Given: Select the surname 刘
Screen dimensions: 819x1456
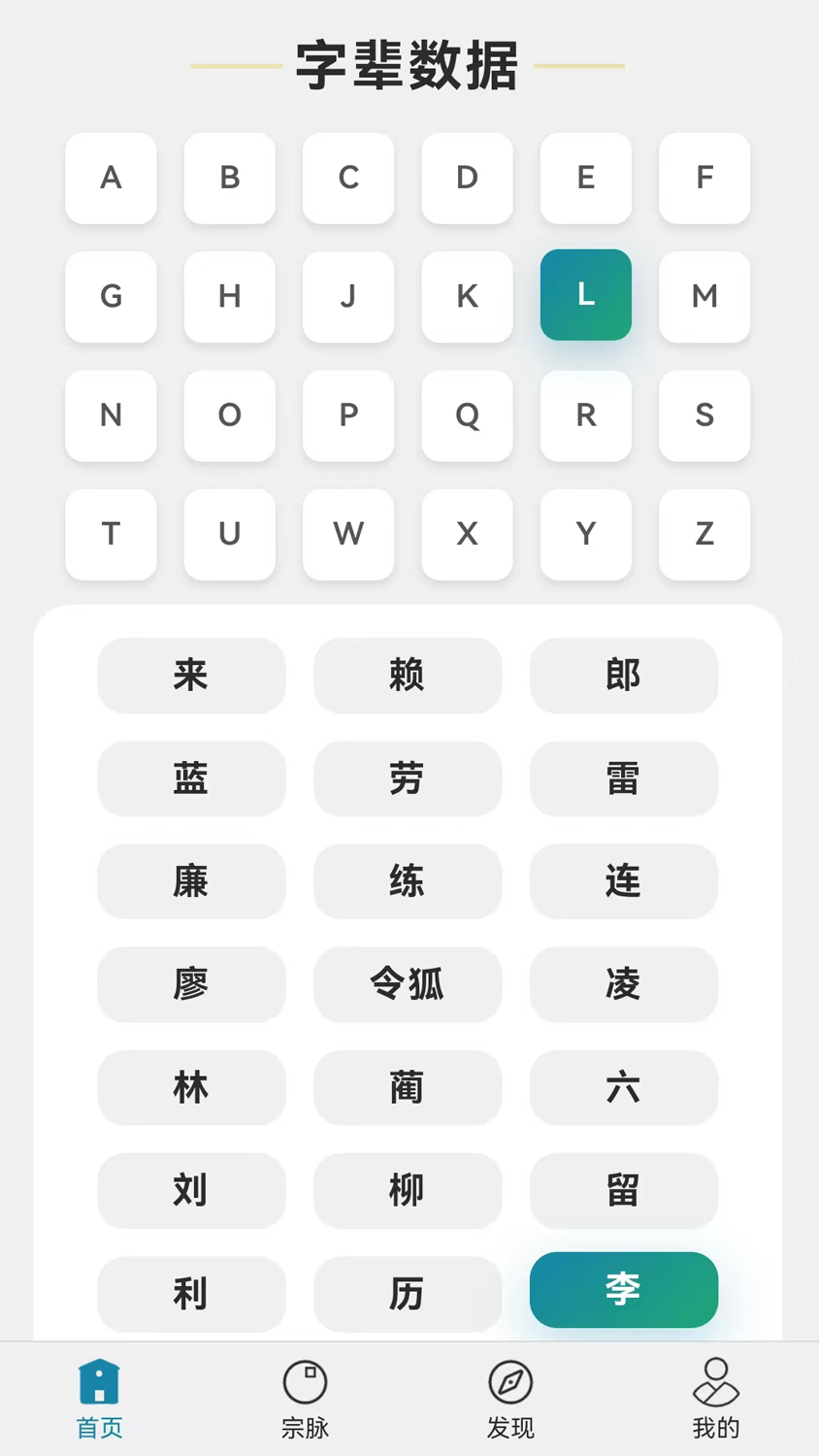Looking at the screenshot, I should [191, 1191].
